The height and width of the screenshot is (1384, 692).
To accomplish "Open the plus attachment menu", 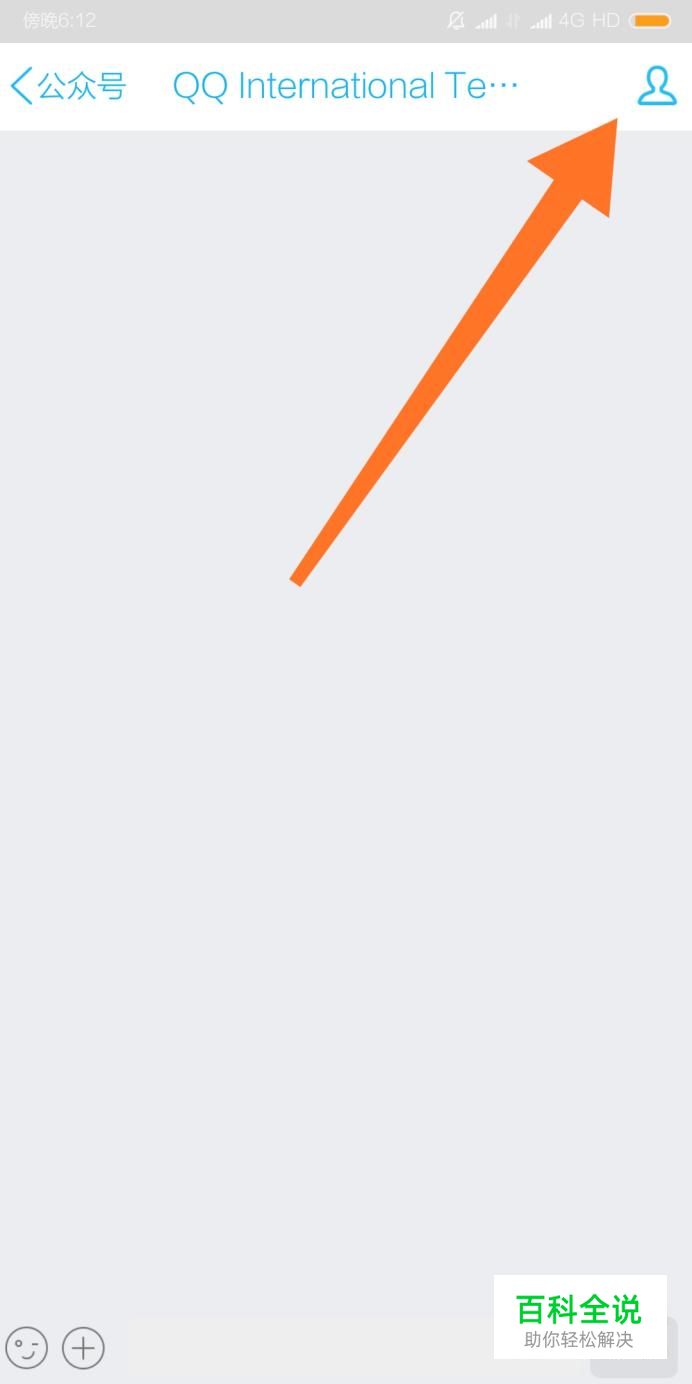I will (x=83, y=1348).
